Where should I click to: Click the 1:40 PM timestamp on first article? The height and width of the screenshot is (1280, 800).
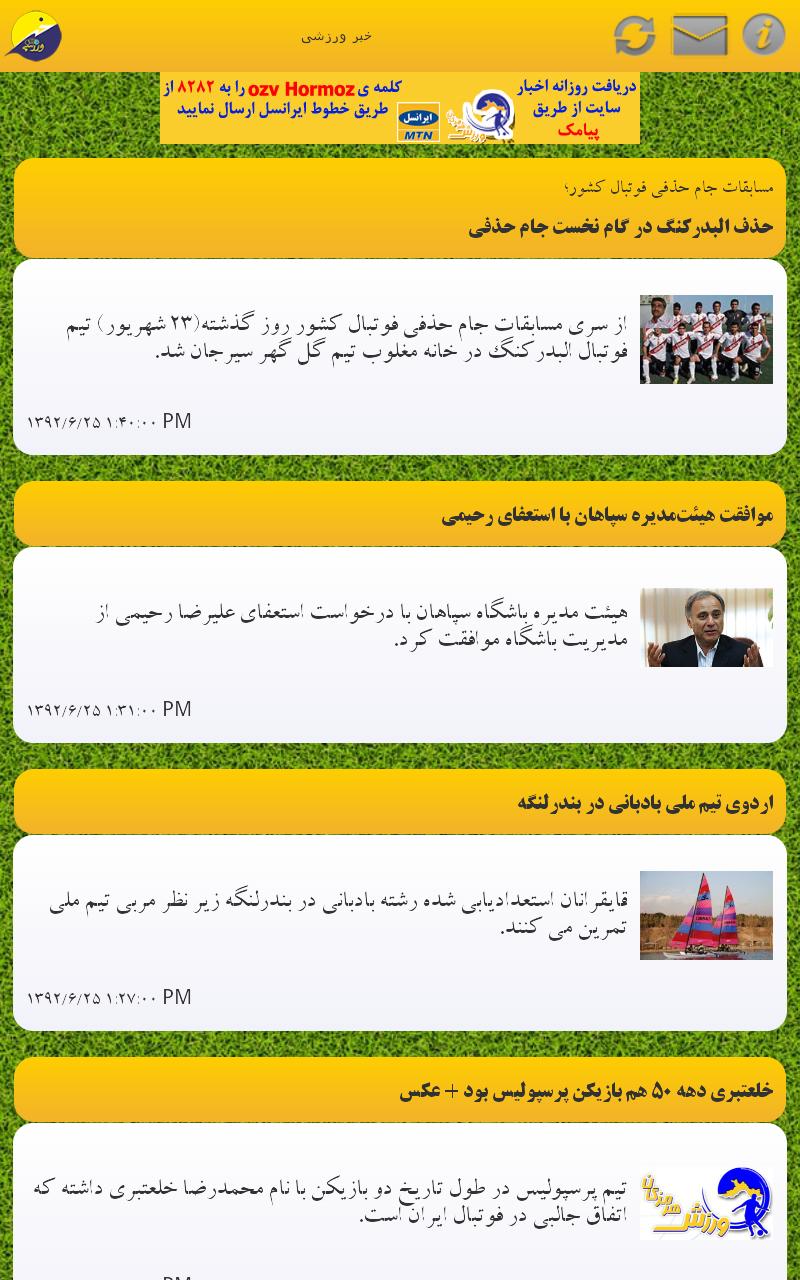(x=108, y=421)
